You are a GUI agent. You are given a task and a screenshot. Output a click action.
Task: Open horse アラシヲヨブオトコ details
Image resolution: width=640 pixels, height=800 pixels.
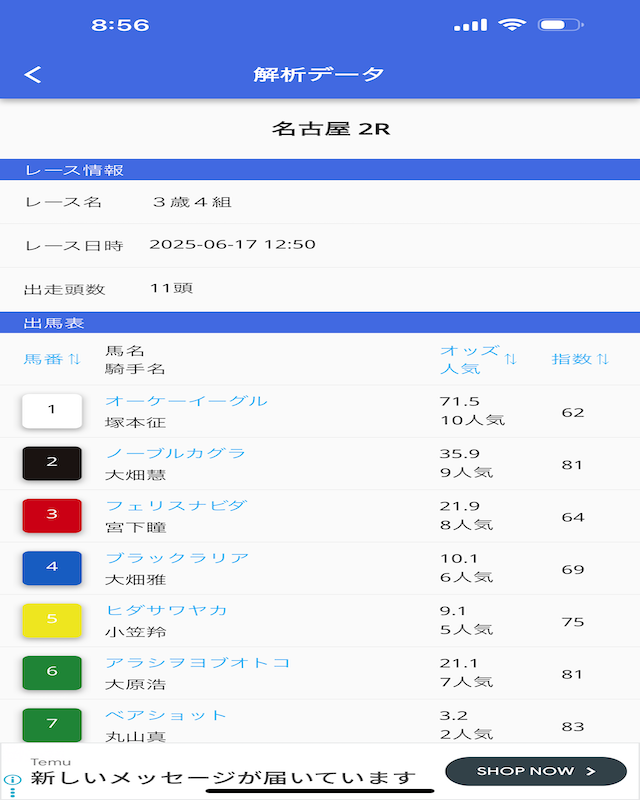197,662
